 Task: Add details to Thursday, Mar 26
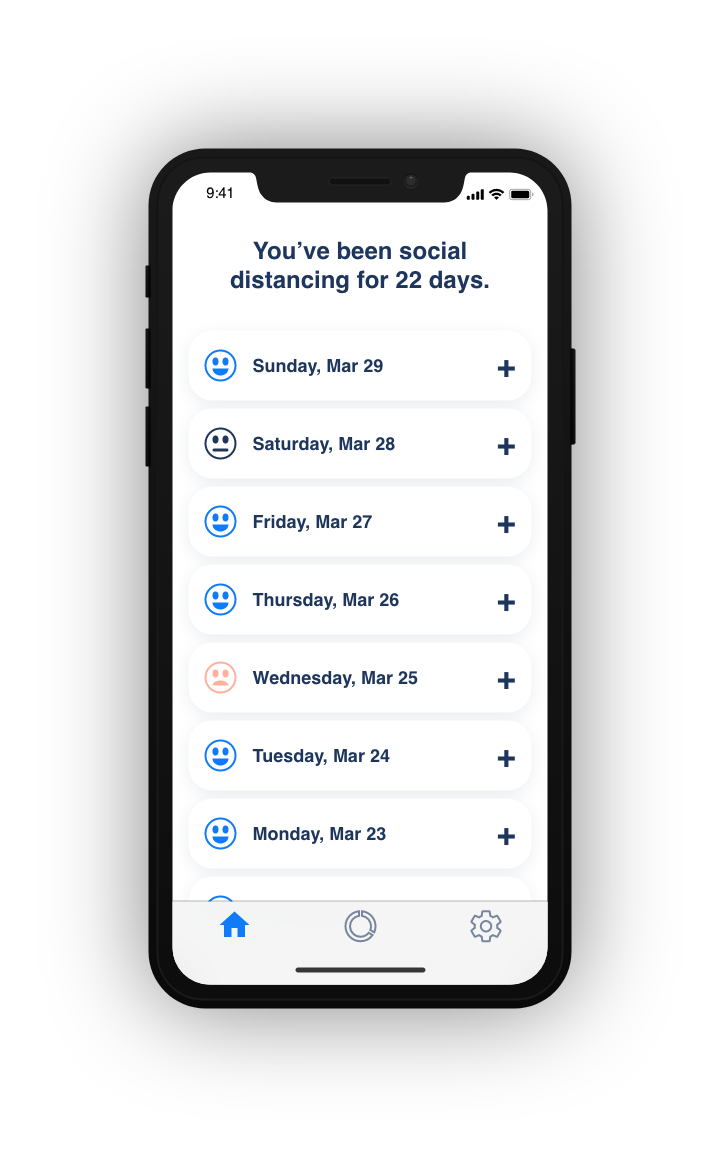pyautogui.click(x=506, y=602)
